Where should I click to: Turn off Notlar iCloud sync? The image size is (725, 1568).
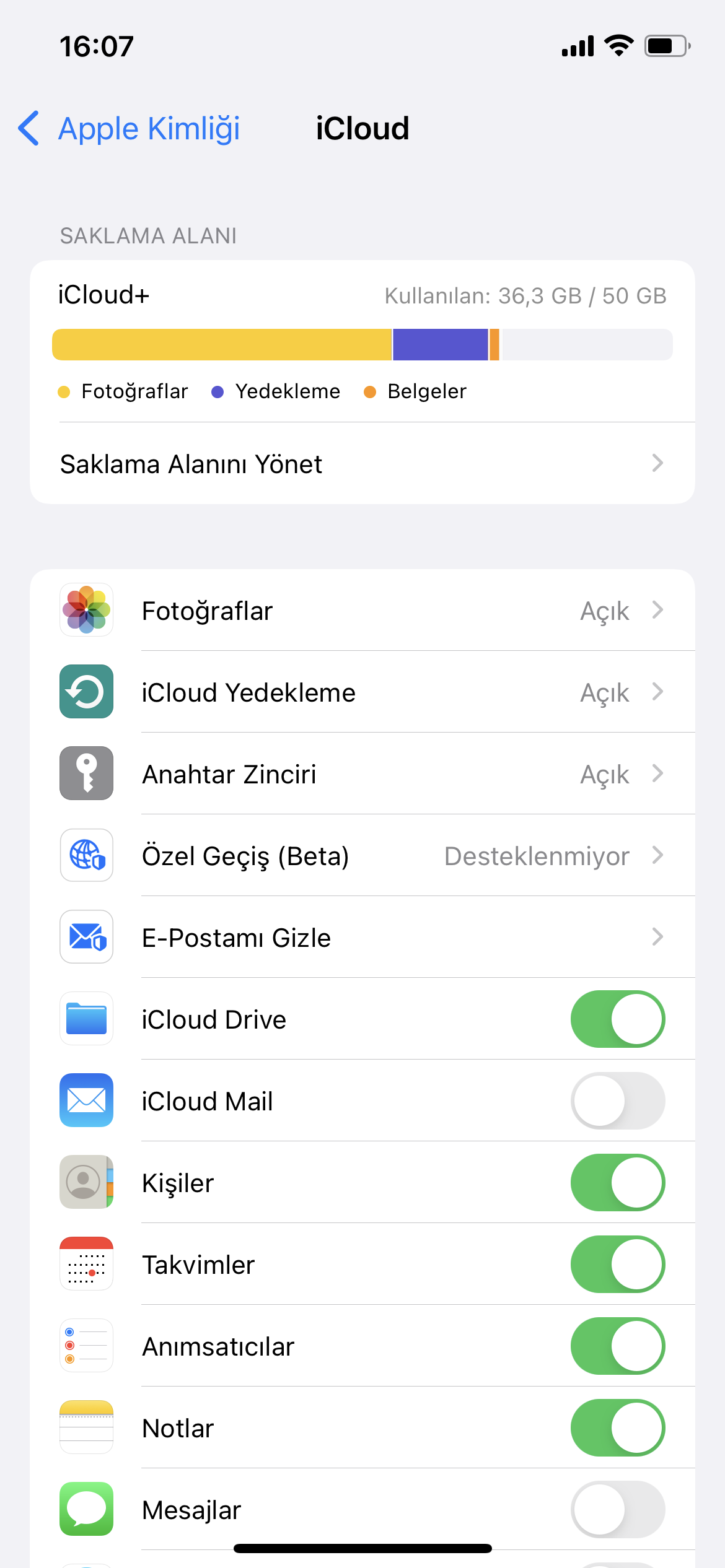point(617,1428)
